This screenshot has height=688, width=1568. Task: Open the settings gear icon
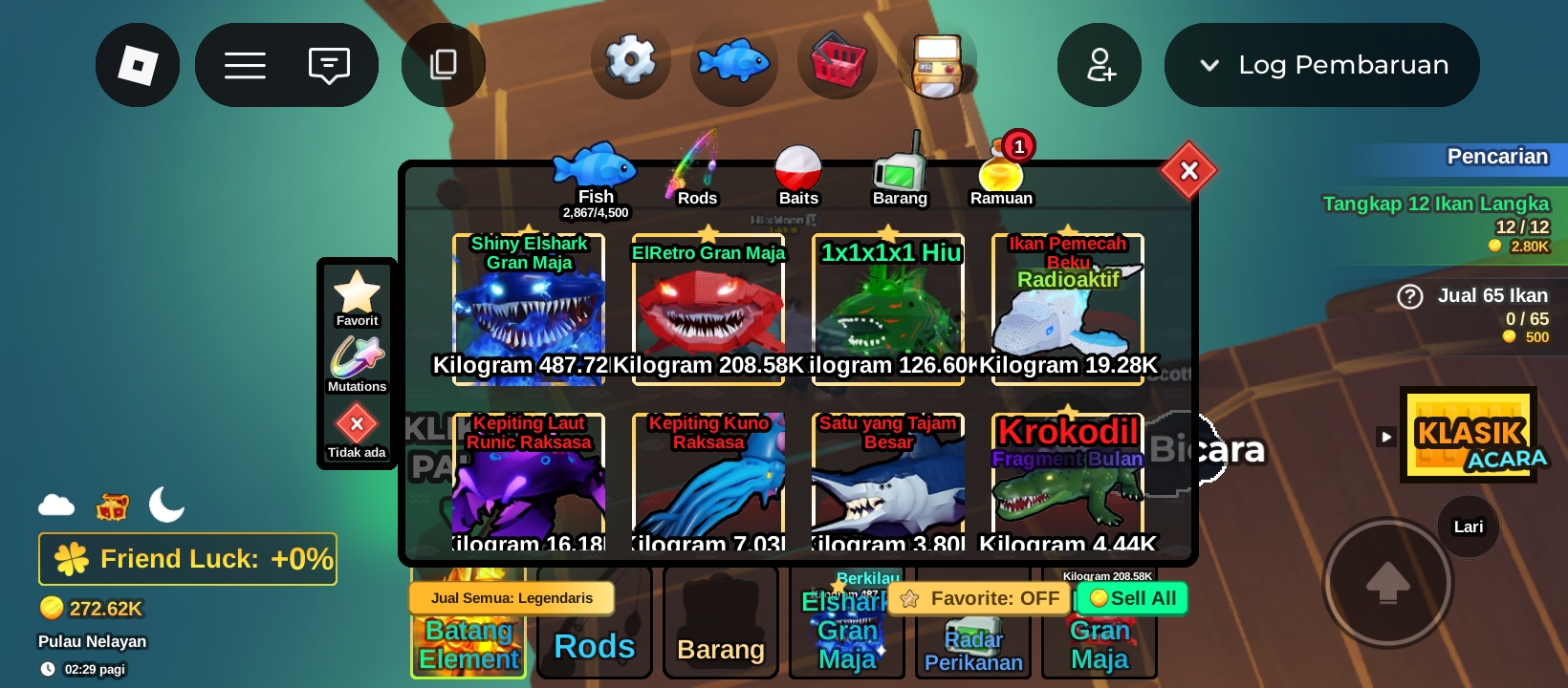[630, 62]
